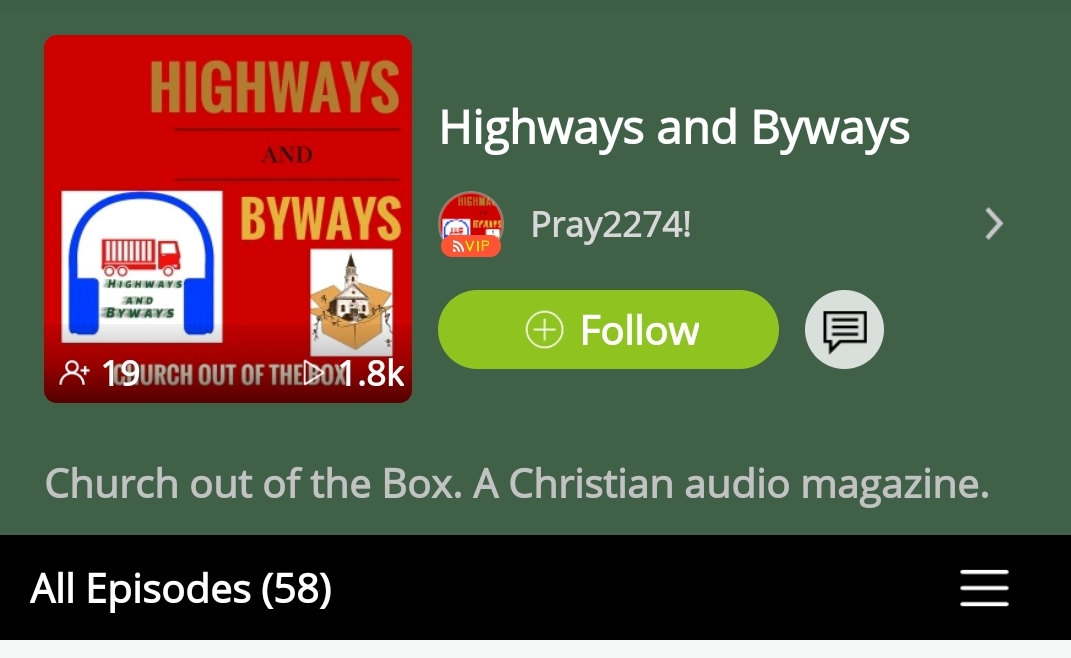Open the Pray2274! author profile
Viewport: 1071px width, 658px height.
pos(610,225)
